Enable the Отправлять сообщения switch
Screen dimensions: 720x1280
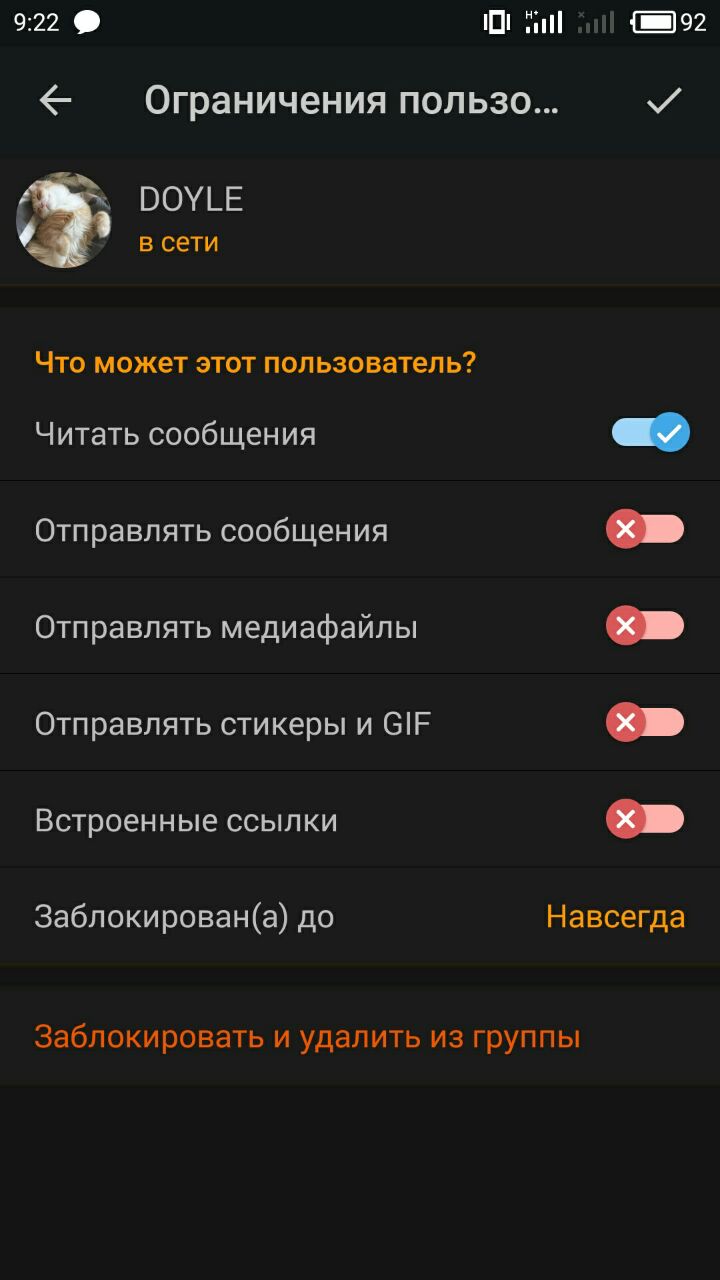(646, 529)
